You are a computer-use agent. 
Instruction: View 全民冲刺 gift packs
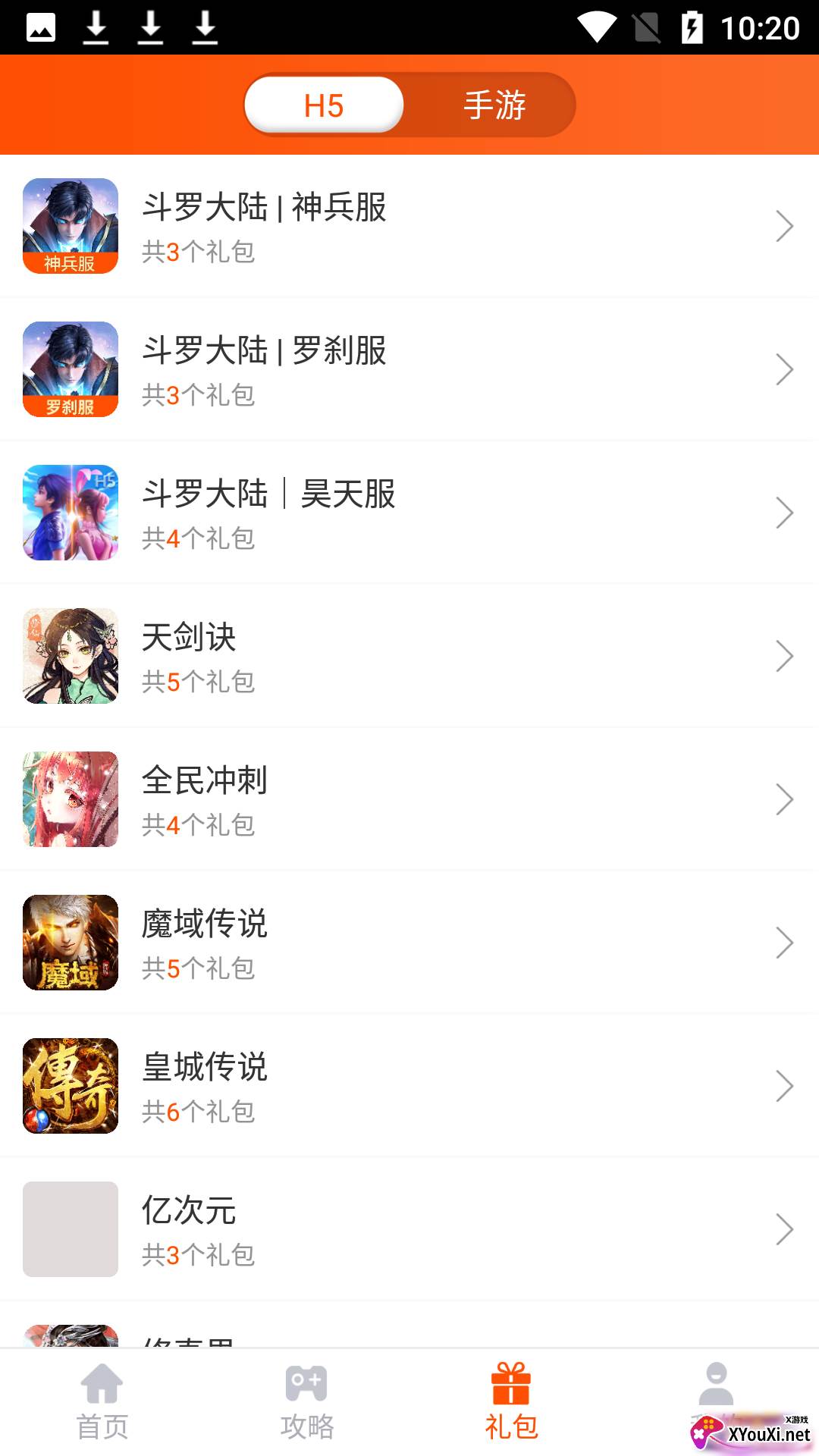click(409, 799)
